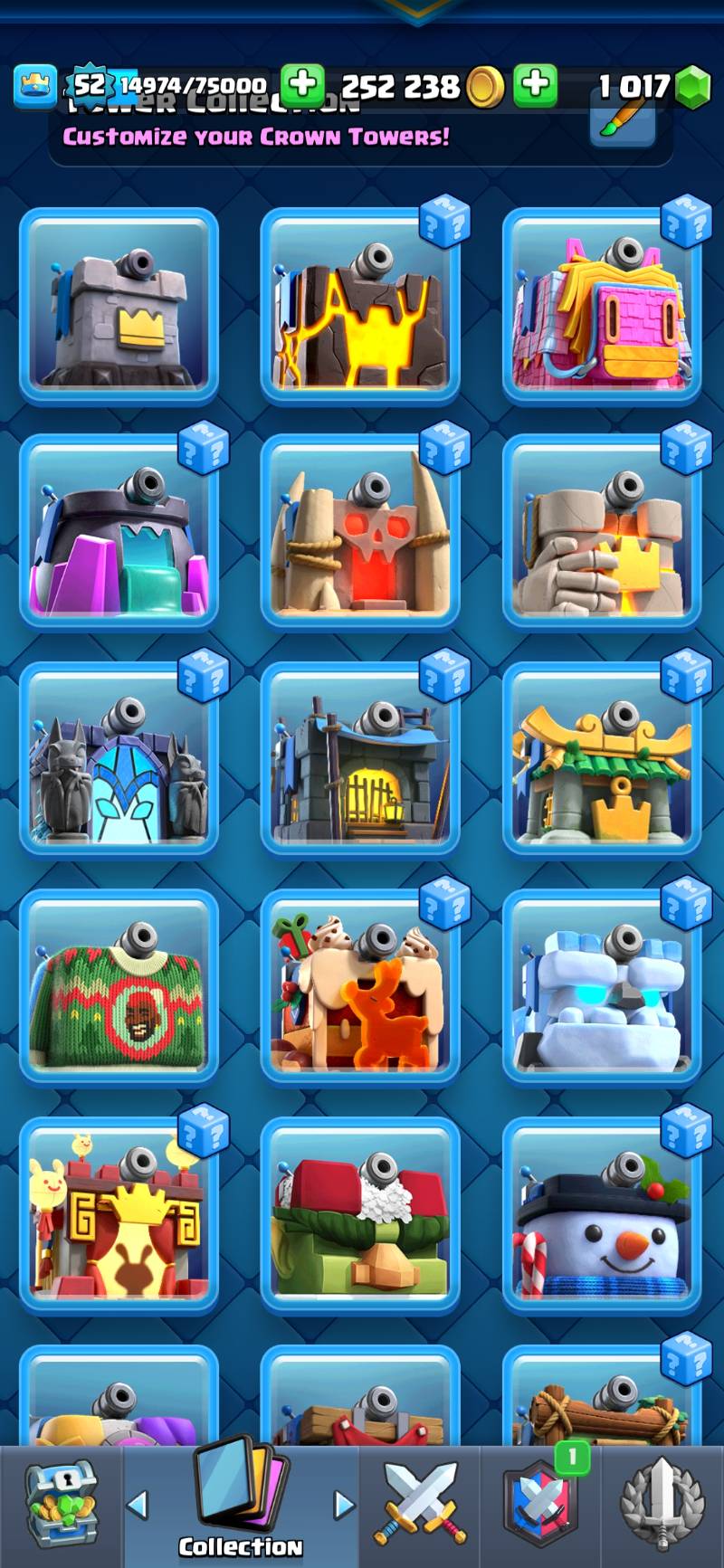
Task: Choose the pink and yellow tower skin
Action: coord(602,307)
